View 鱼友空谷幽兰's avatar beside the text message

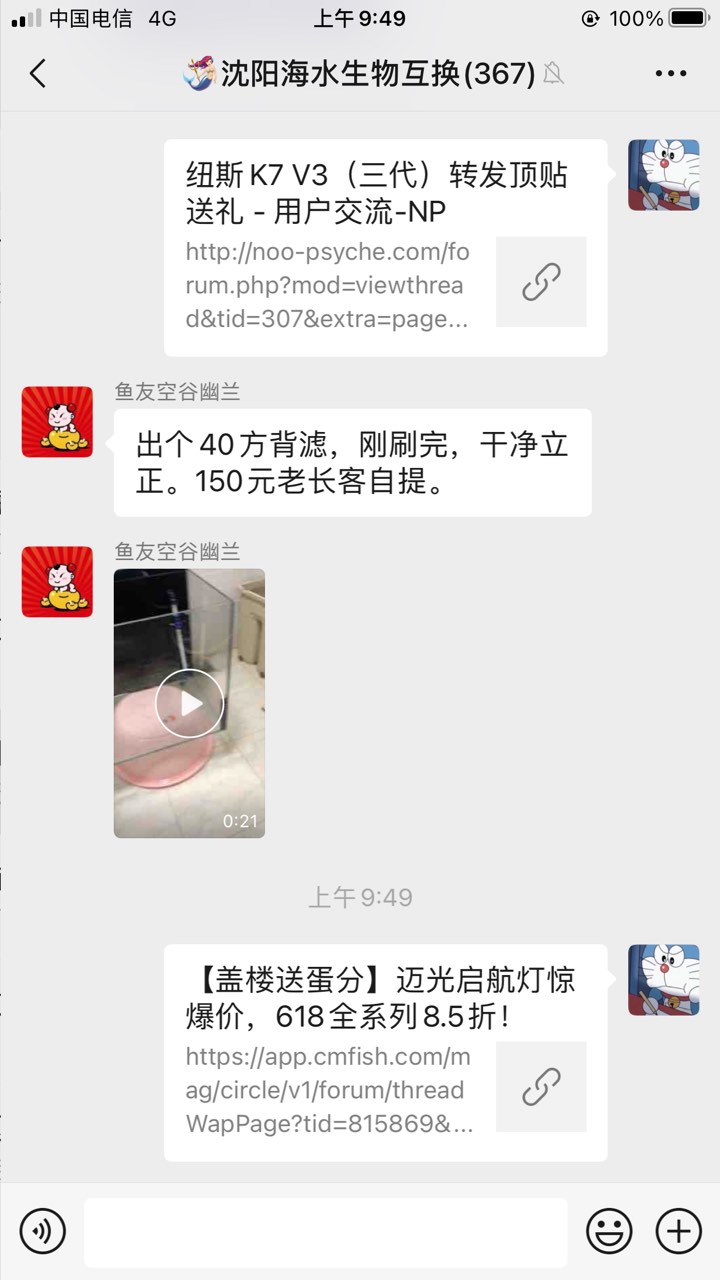click(57, 422)
